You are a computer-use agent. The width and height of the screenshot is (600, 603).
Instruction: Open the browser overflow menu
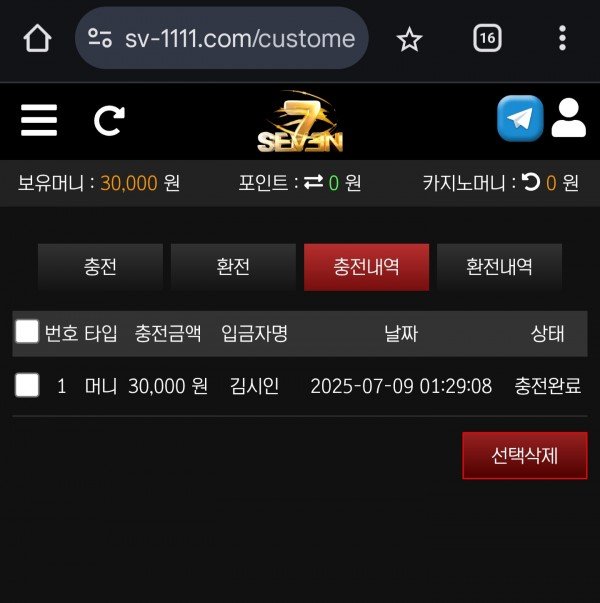563,39
